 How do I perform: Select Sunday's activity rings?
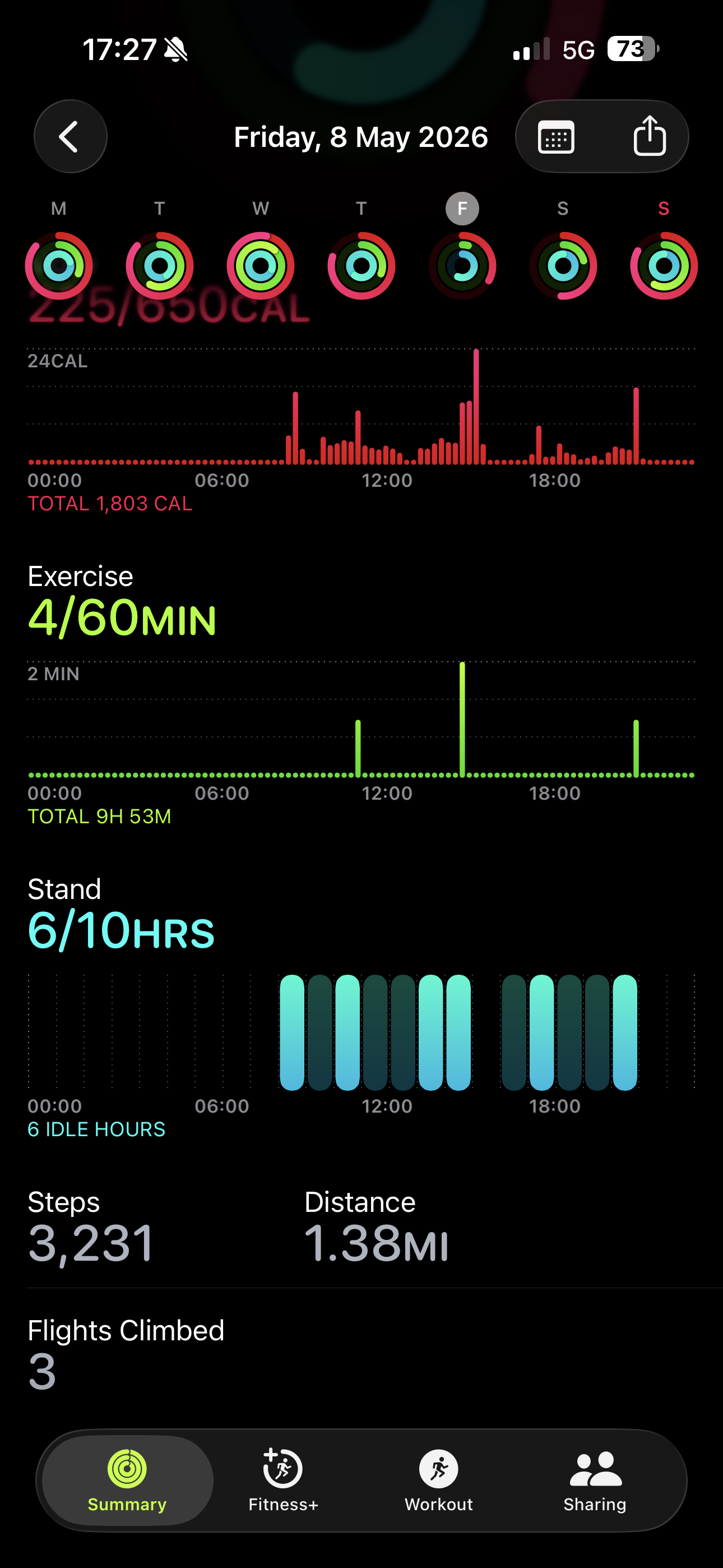click(664, 265)
